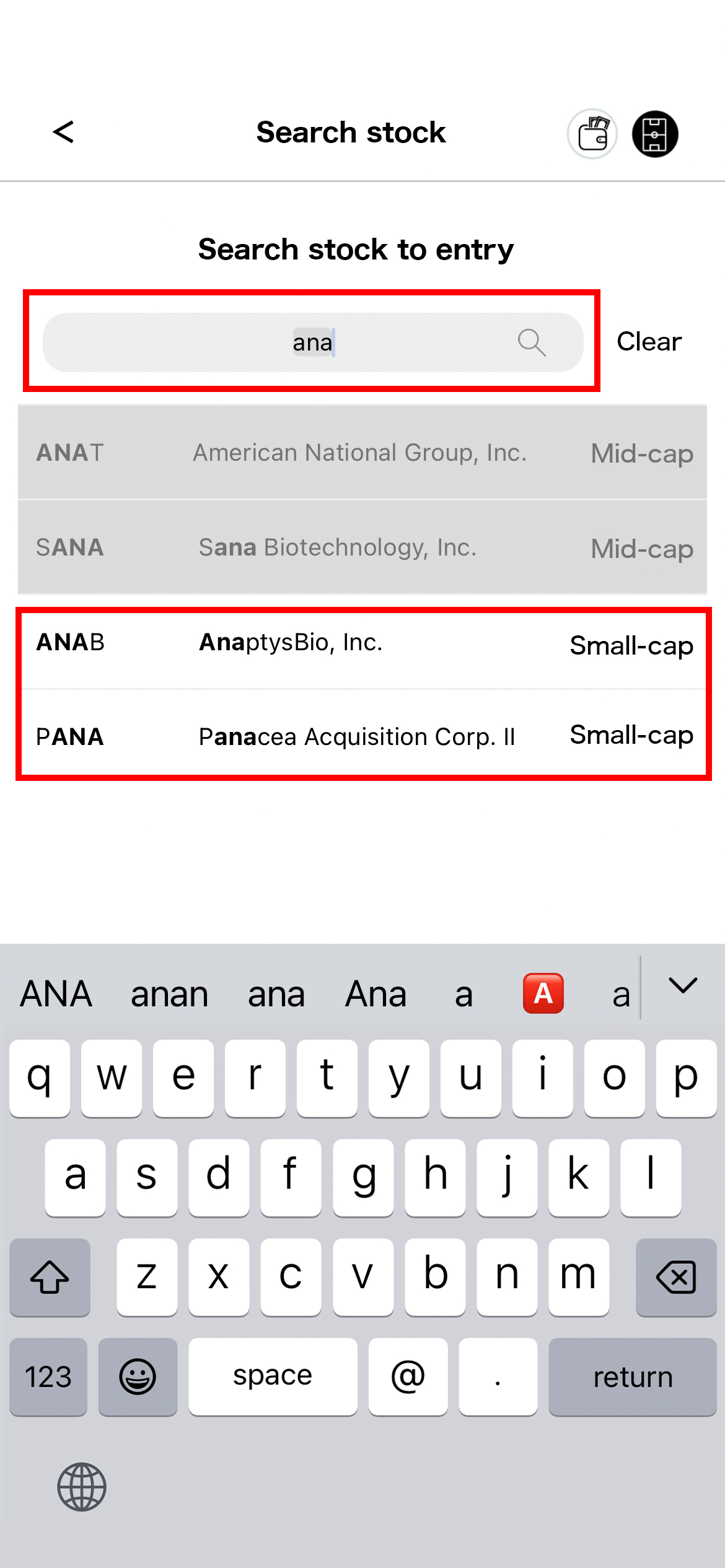Collapse keyboard suggestions with chevron
The height and width of the screenshot is (1568, 725).
tap(683, 986)
